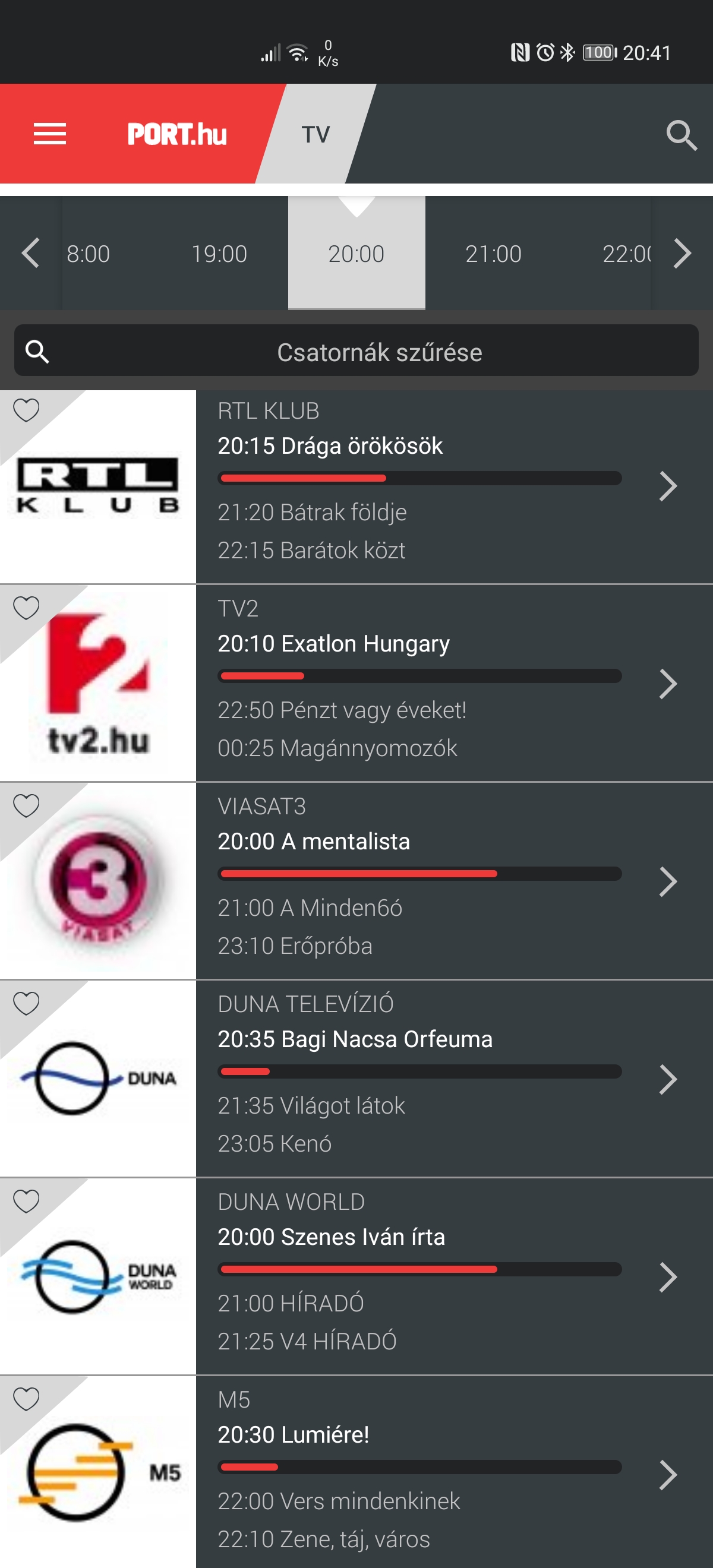Favorite the RTL KLUB channel
The width and height of the screenshot is (713, 1568).
pyautogui.click(x=26, y=410)
